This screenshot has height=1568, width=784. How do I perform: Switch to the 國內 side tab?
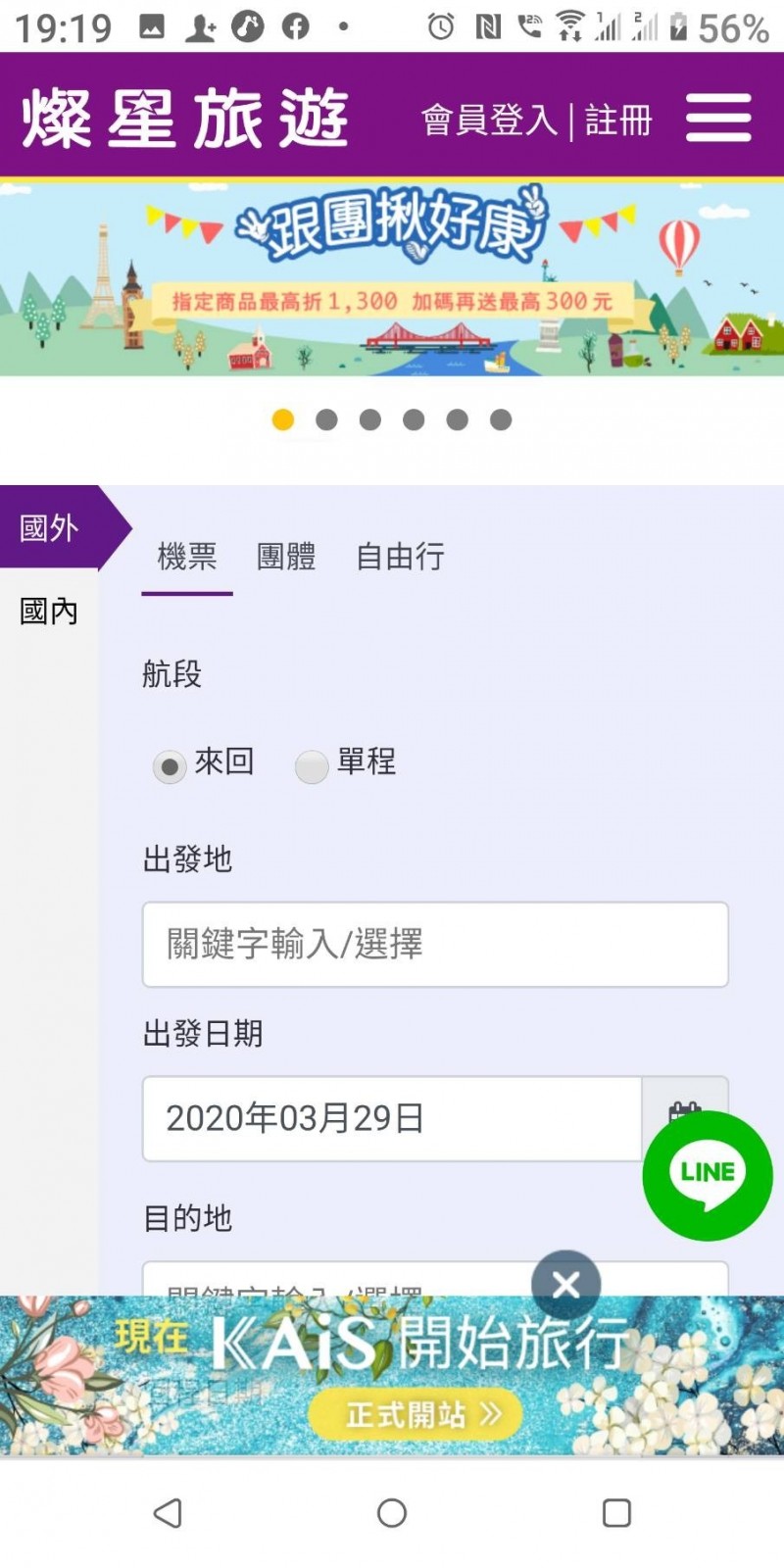(49, 612)
